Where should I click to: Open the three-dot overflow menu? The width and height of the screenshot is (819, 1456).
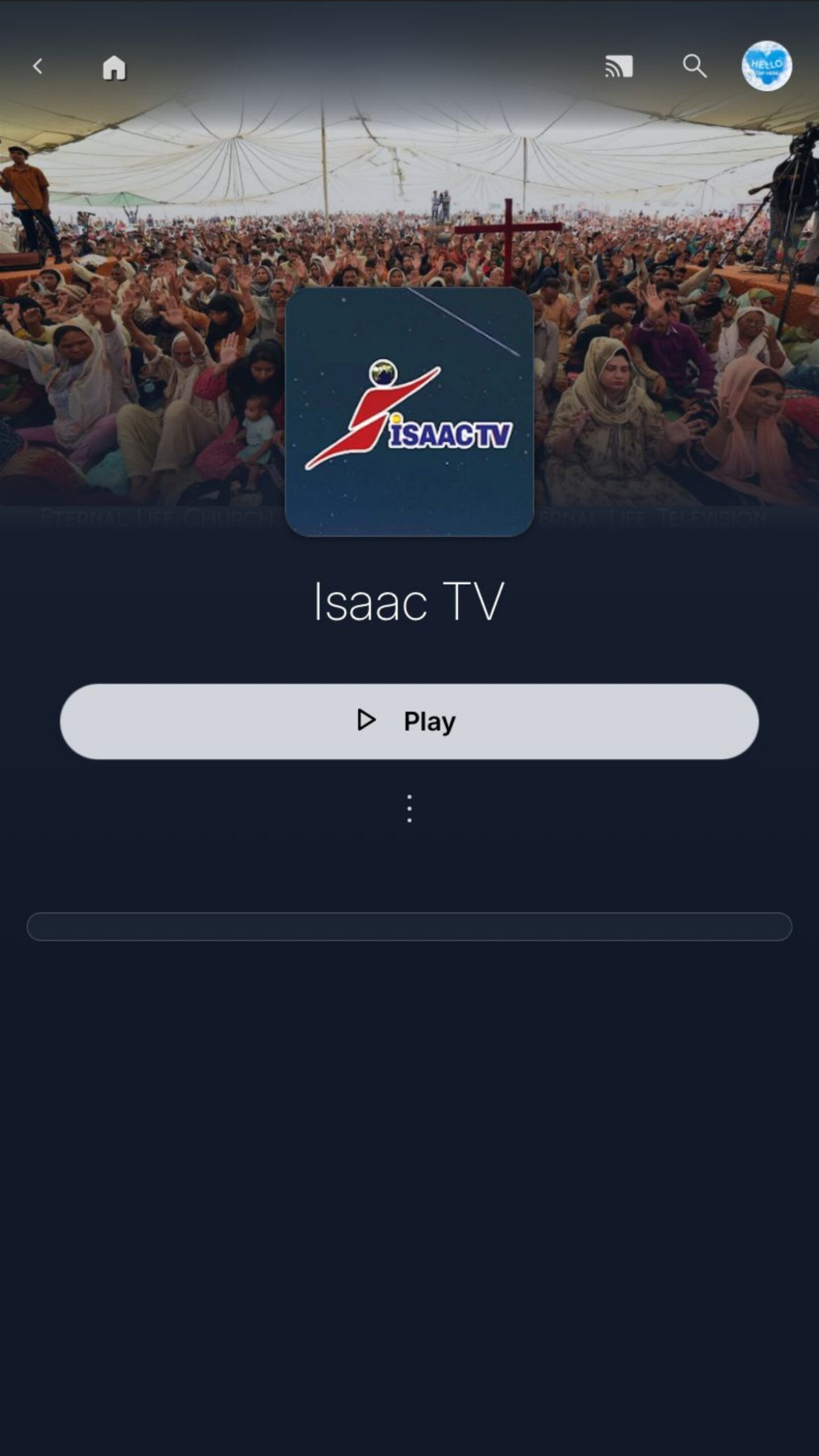point(409,808)
